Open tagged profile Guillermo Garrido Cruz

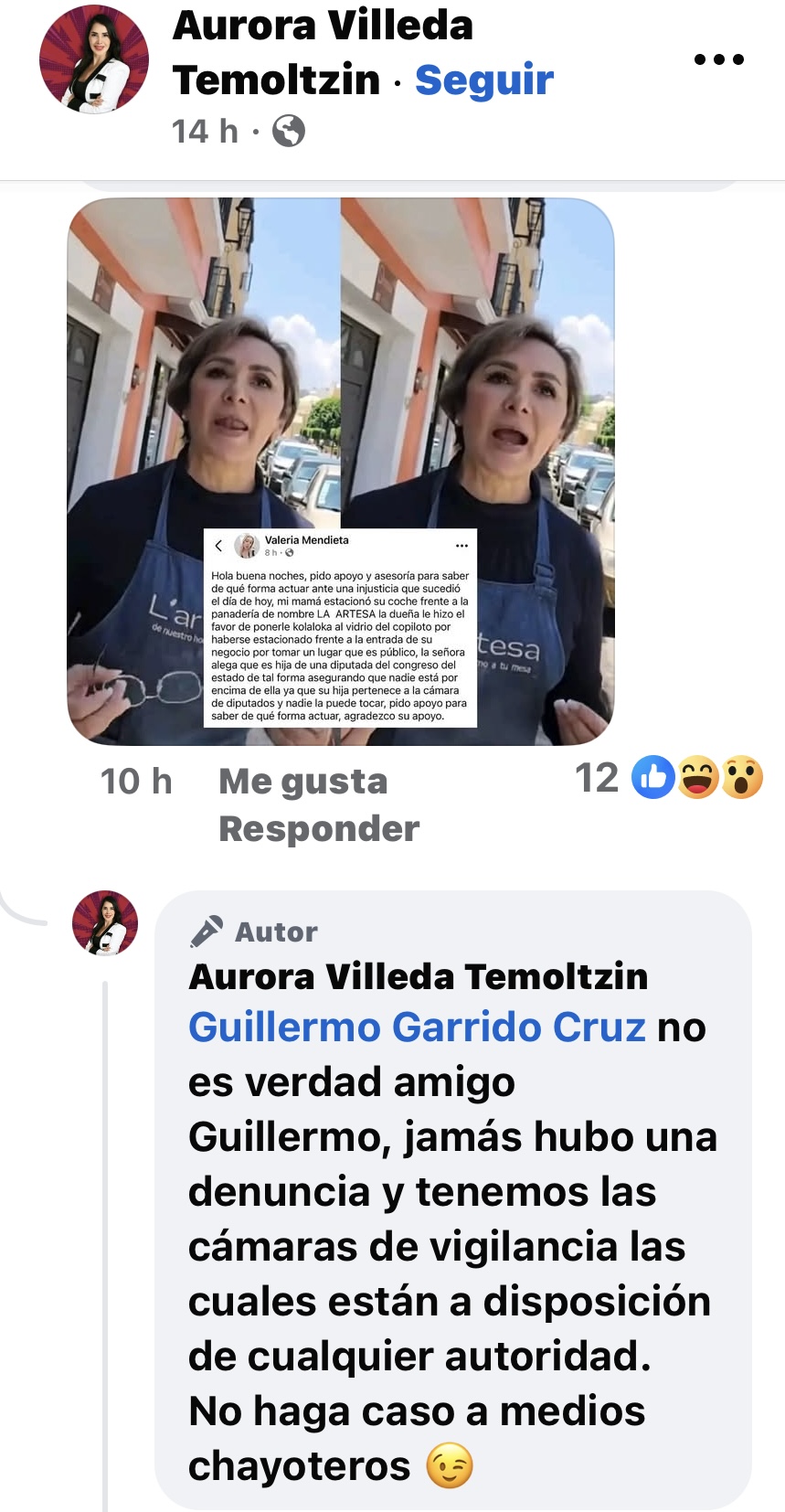[417, 1028]
